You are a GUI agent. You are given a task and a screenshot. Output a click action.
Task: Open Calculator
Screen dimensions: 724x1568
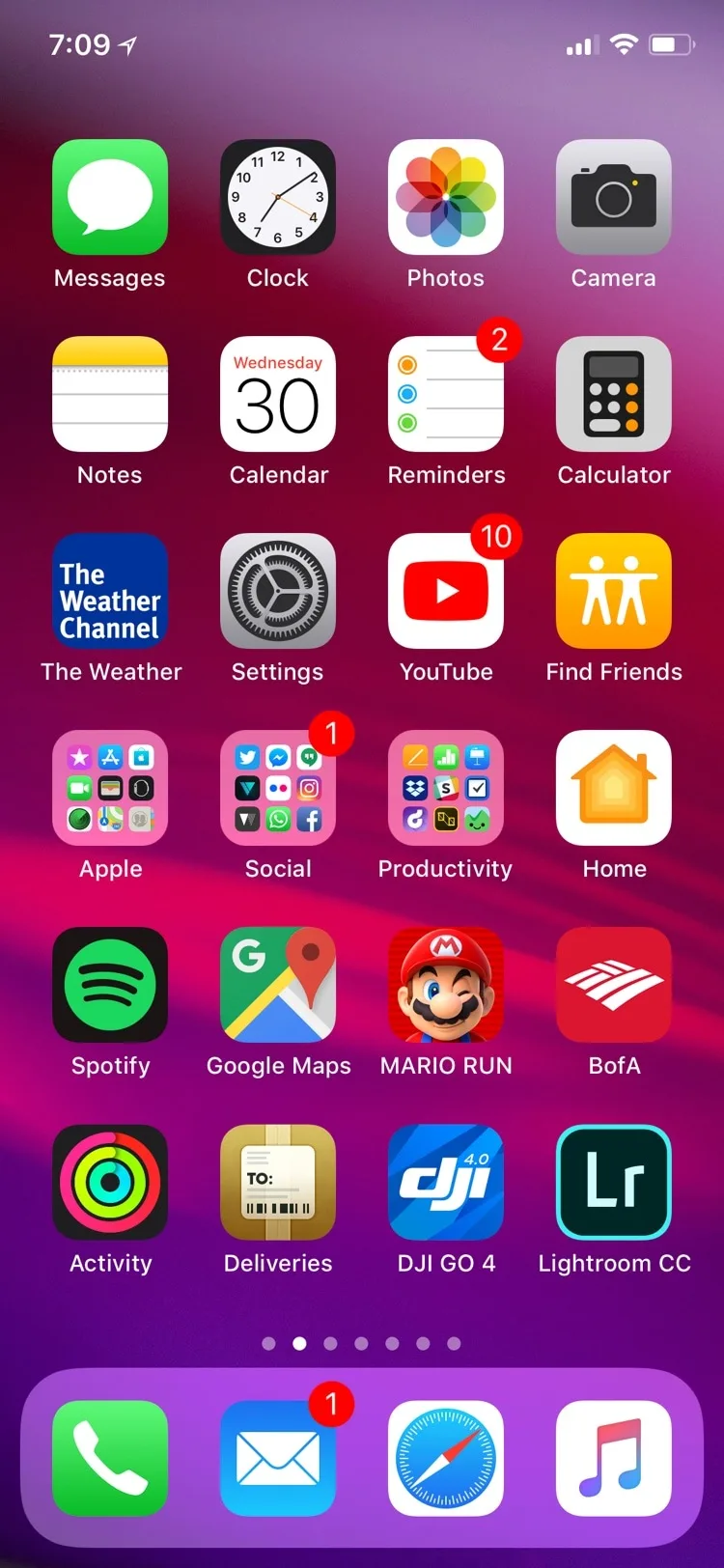pyautogui.click(x=614, y=394)
